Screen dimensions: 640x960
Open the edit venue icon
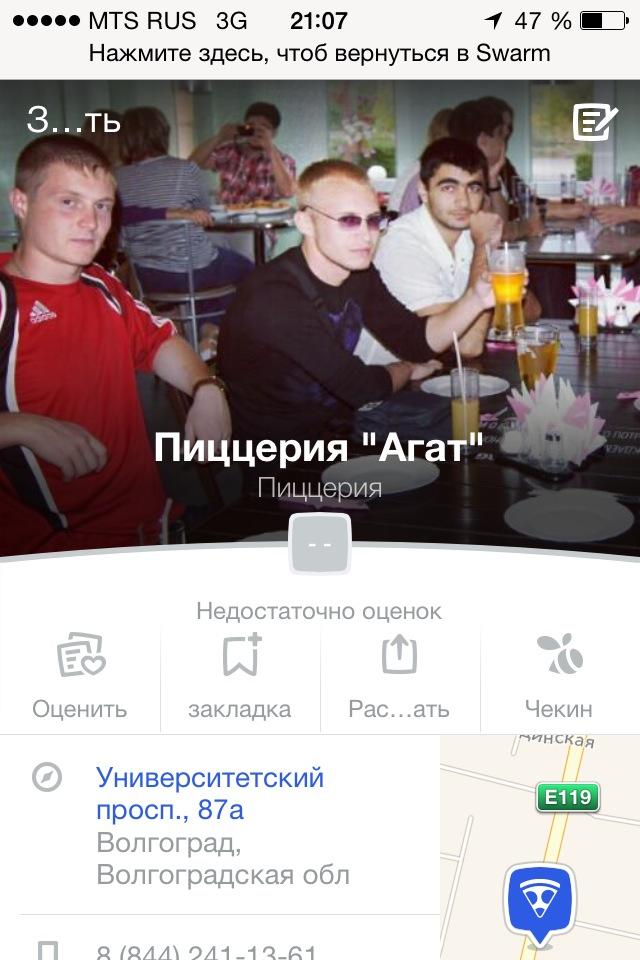[x=594, y=122]
